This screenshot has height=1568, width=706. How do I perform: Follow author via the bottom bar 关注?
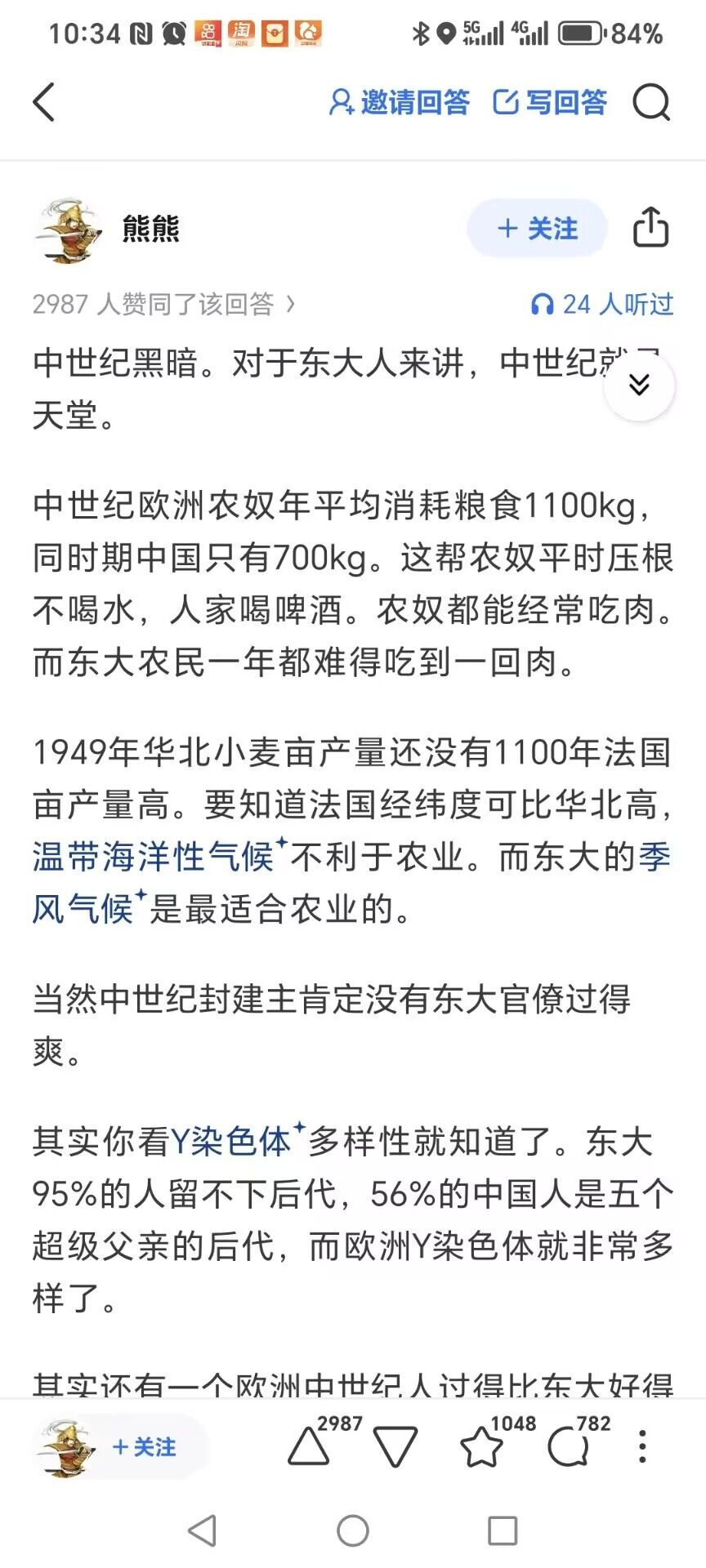pyautogui.click(x=145, y=1447)
